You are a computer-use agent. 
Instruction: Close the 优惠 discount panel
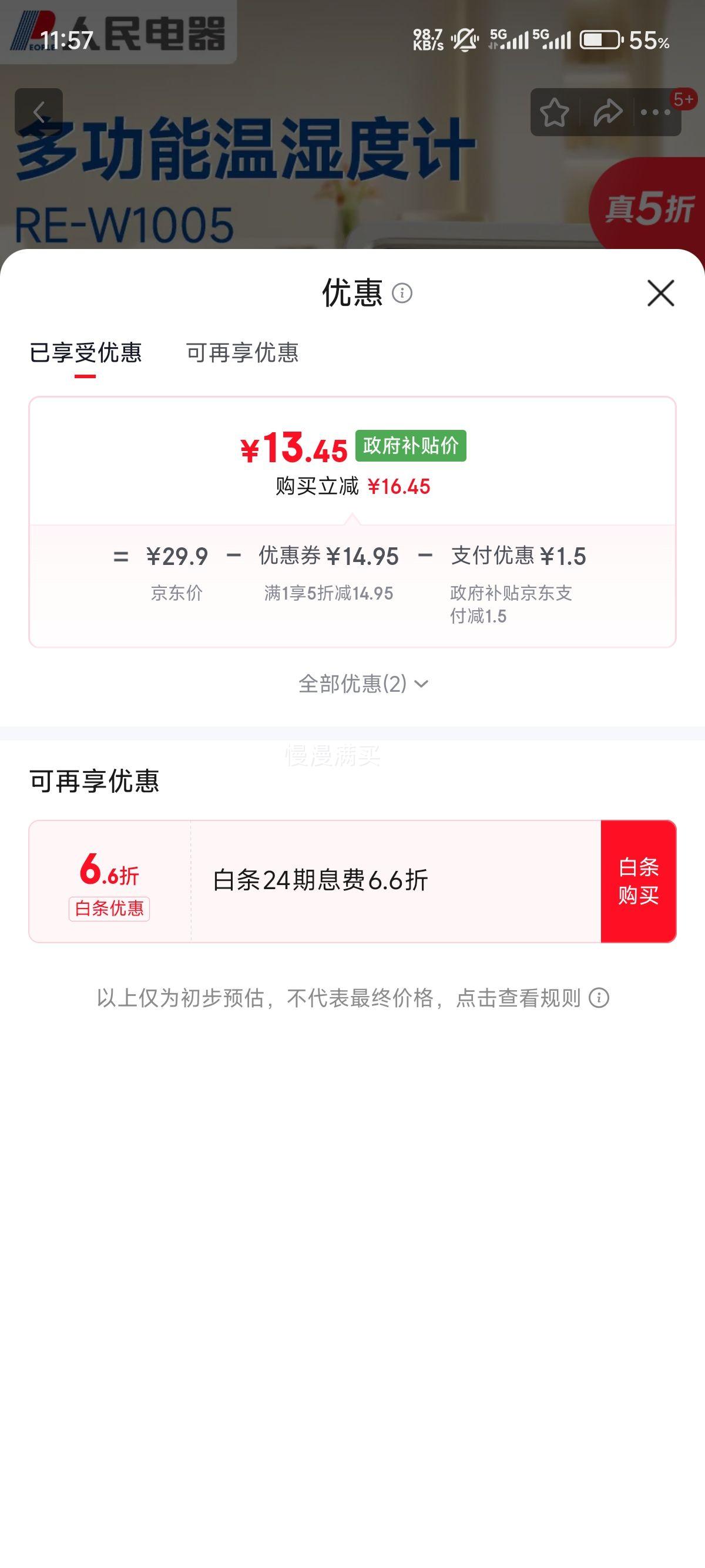pos(662,294)
